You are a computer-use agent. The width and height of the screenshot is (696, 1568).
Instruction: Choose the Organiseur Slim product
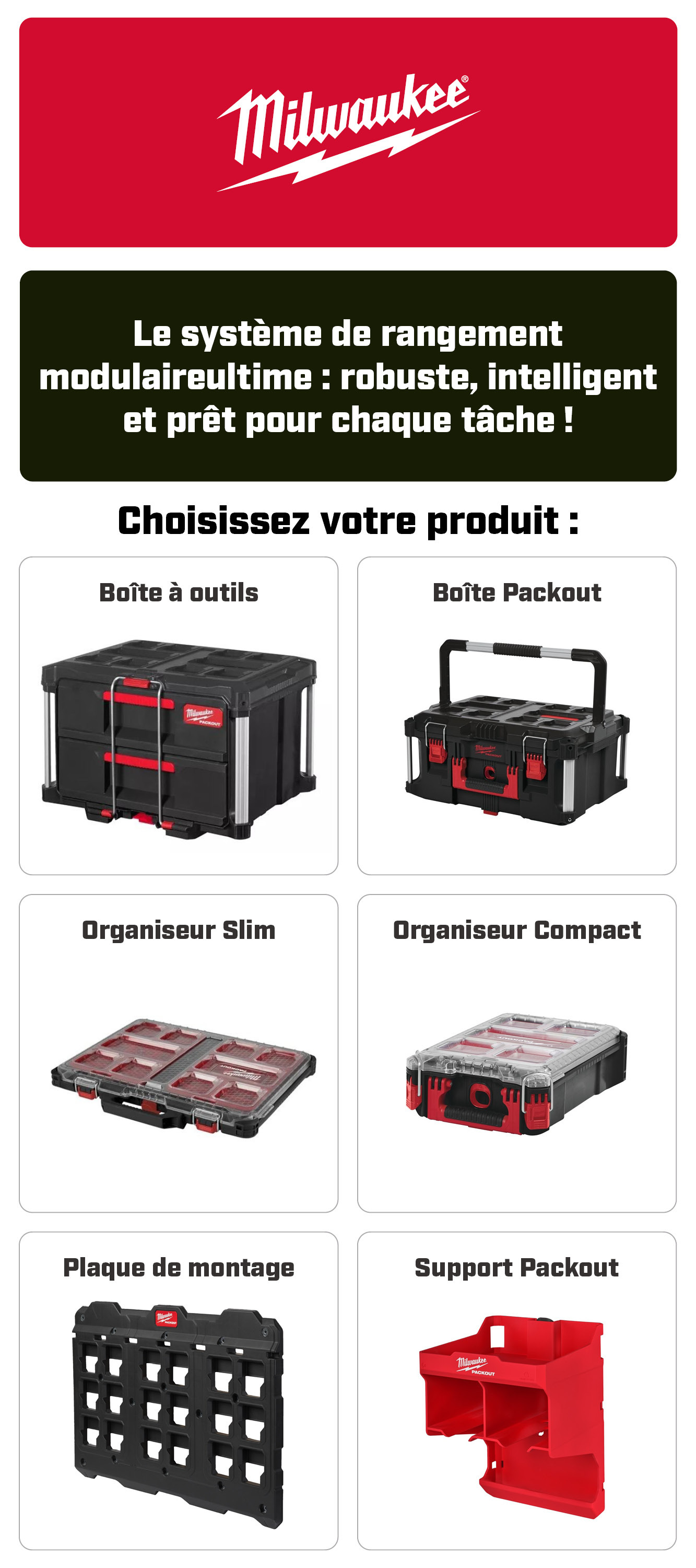tap(178, 1053)
